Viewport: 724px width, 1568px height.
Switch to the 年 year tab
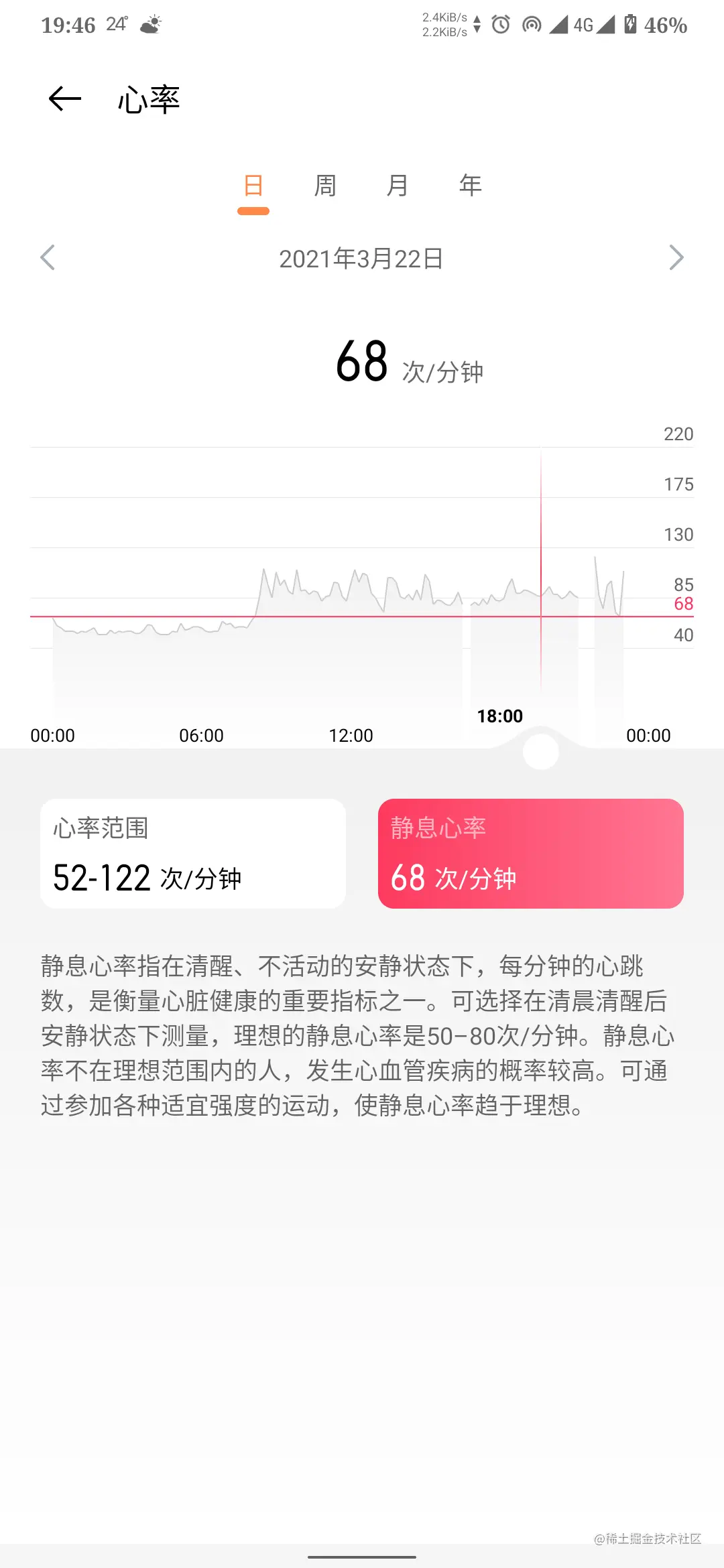pos(470,186)
